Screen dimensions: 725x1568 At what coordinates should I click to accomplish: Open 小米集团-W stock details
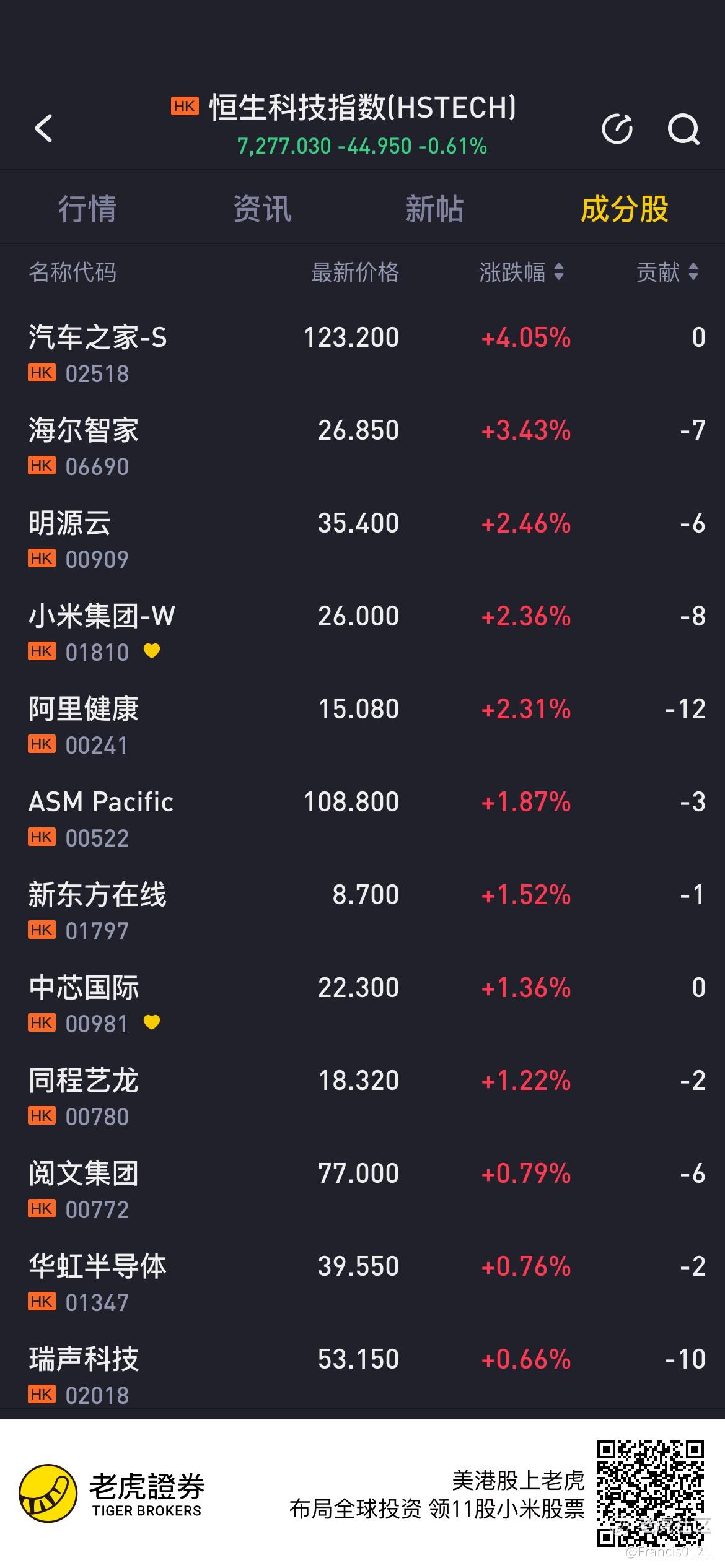click(362, 634)
